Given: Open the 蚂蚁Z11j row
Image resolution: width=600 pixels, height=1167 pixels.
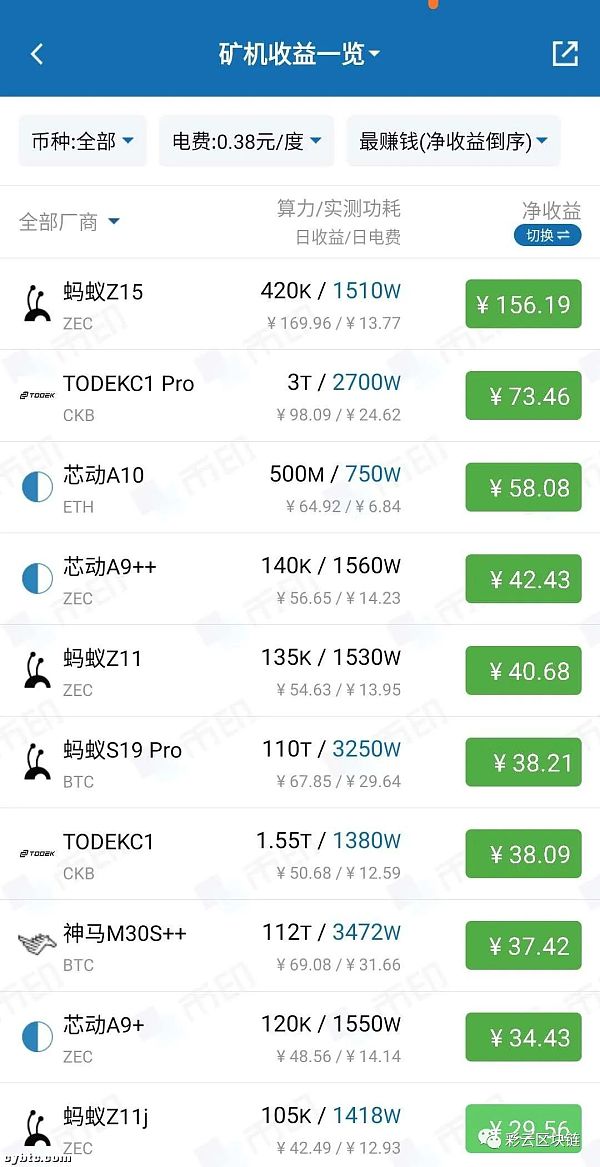Looking at the screenshot, I should coord(300,1125).
